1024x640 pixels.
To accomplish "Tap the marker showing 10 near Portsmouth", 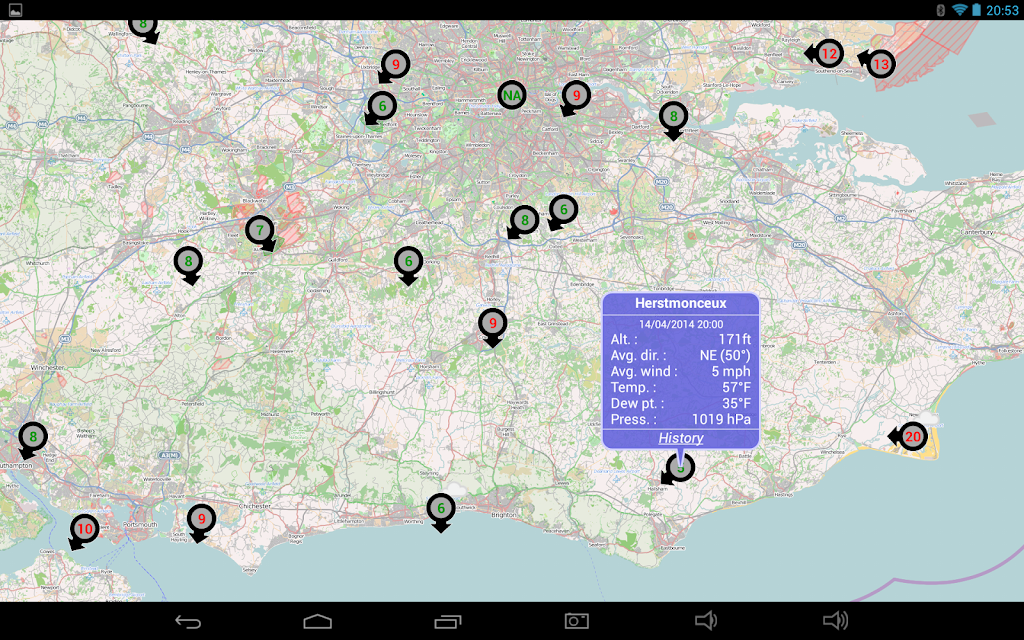I will coord(84,531).
